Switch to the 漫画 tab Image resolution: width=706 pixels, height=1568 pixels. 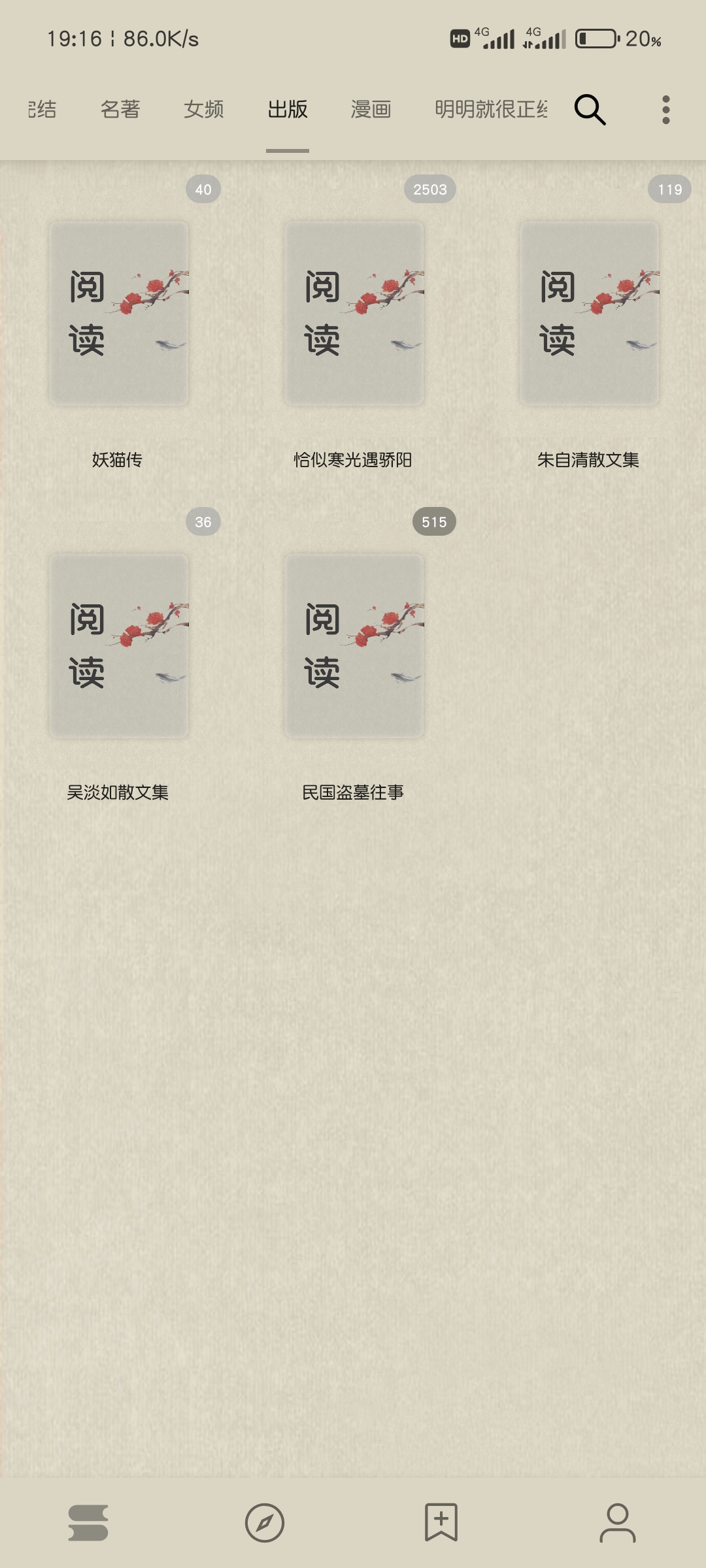click(371, 109)
